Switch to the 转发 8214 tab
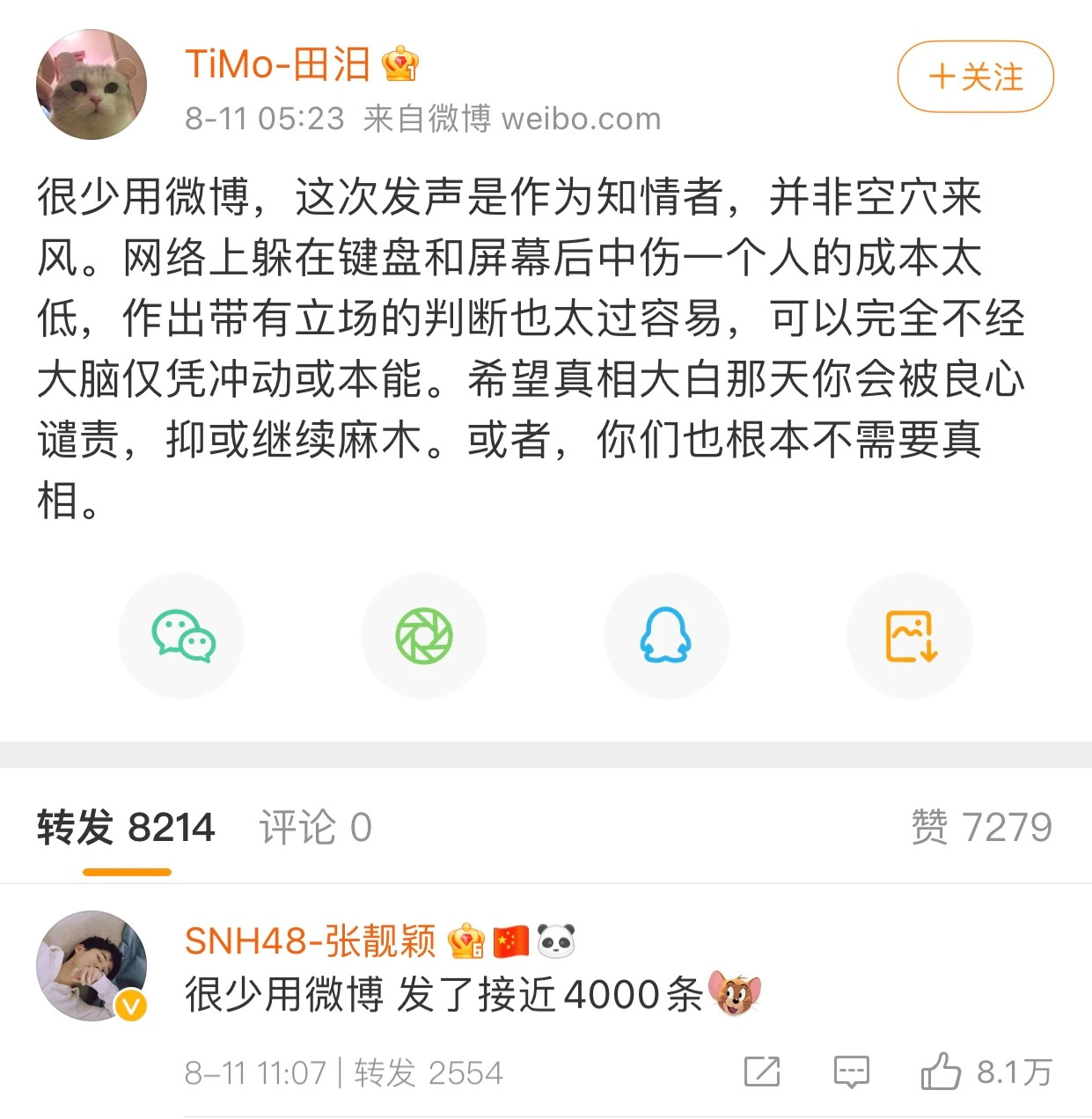This screenshot has height=1119, width=1092. tap(126, 828)
